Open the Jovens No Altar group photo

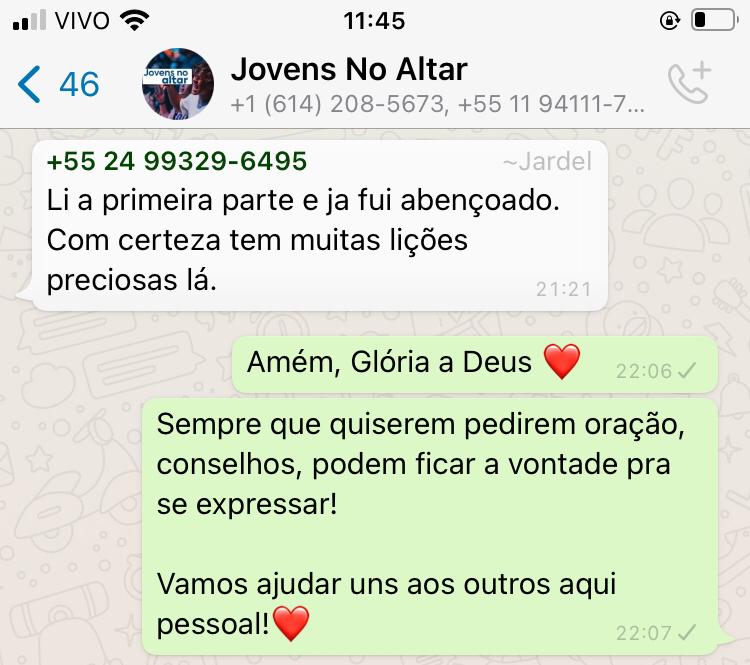pos(178,84)
